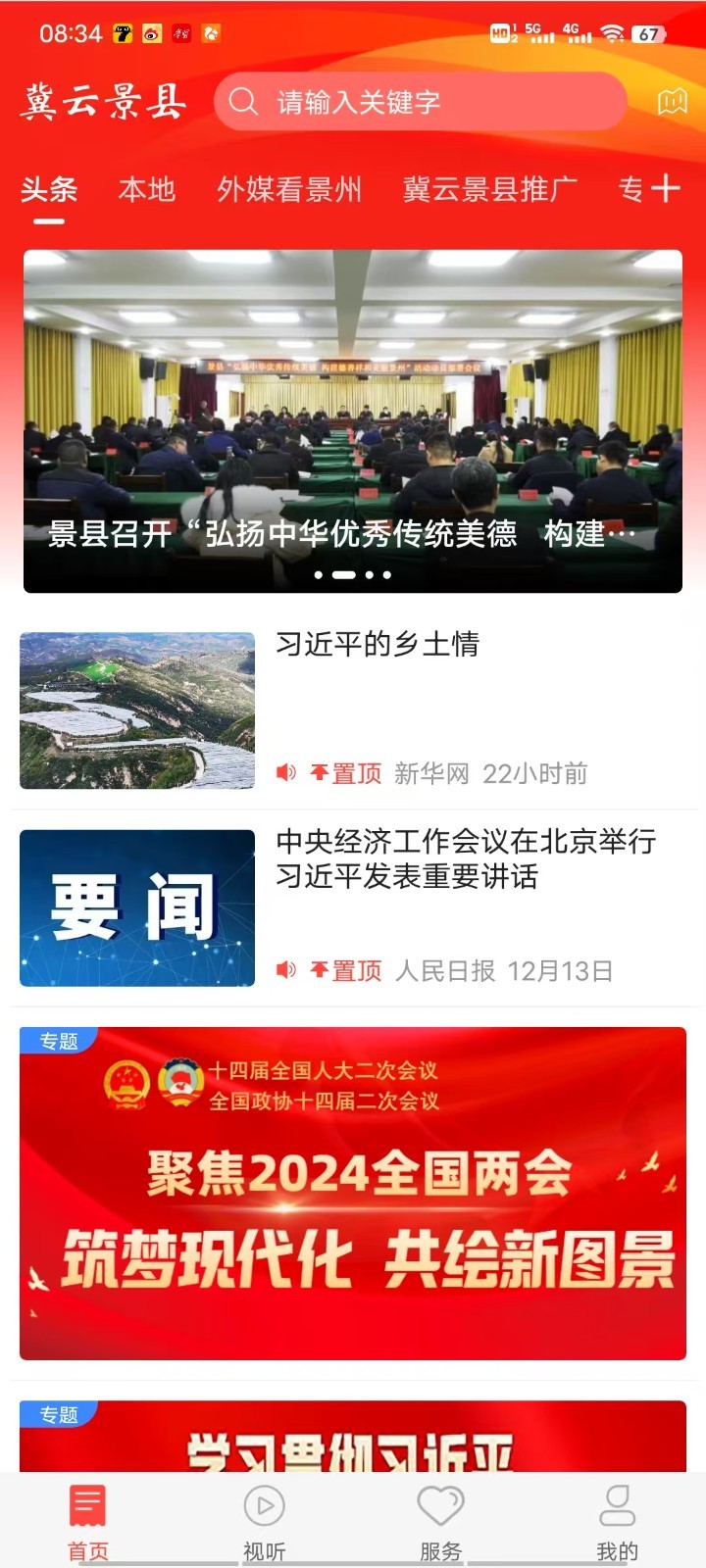The height and width of the screenshot is (1568, 706).
Task: Switch to the 冀云景县推广 tab
Action: pyautogui.click(x=489, y=189)
